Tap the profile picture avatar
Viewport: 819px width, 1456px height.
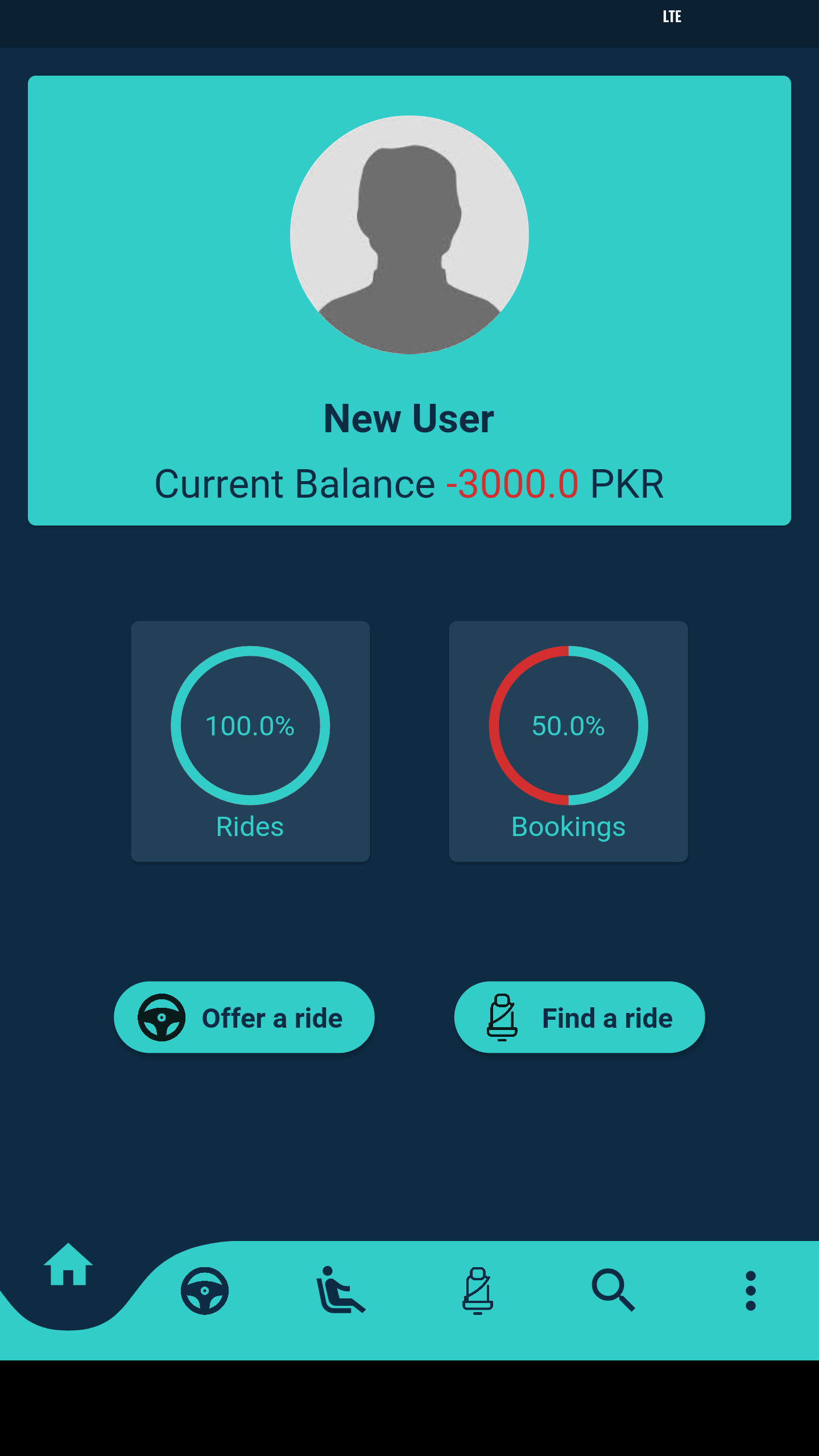[409, 235]
